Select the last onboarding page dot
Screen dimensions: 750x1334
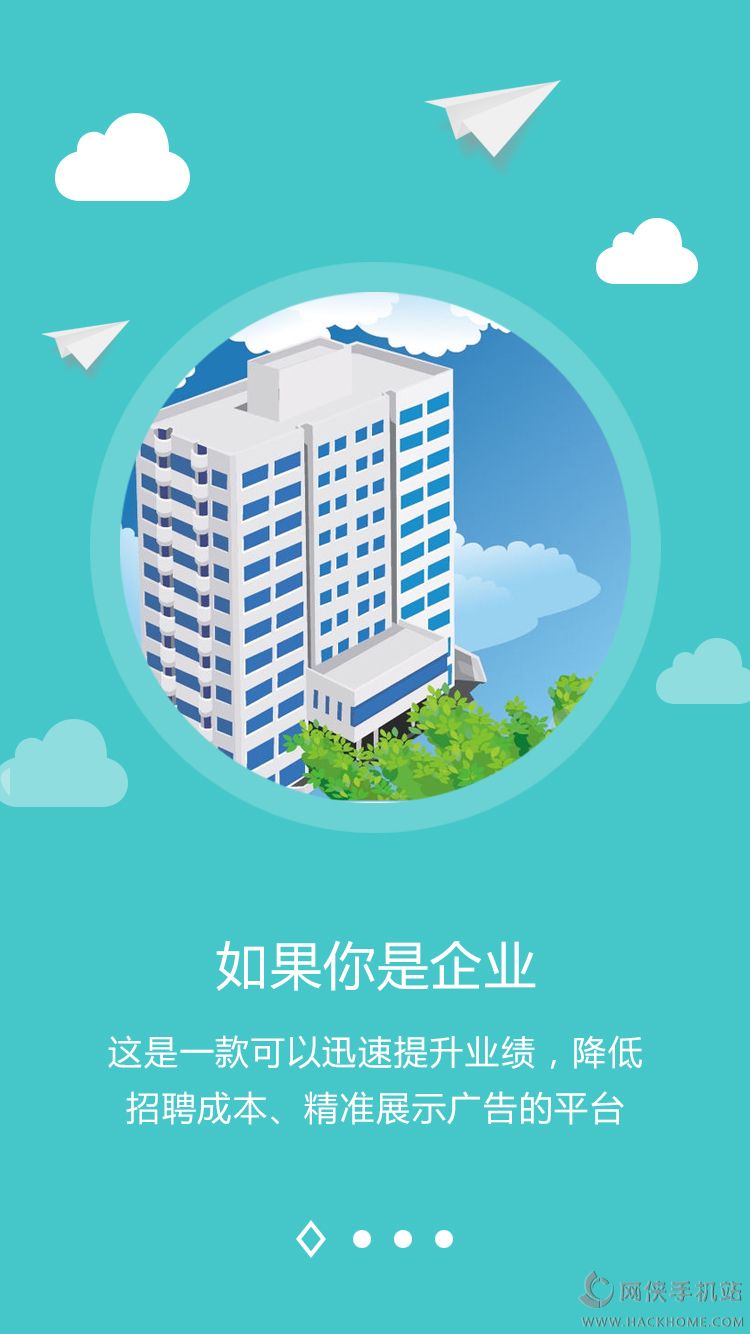click(444, 1239)
